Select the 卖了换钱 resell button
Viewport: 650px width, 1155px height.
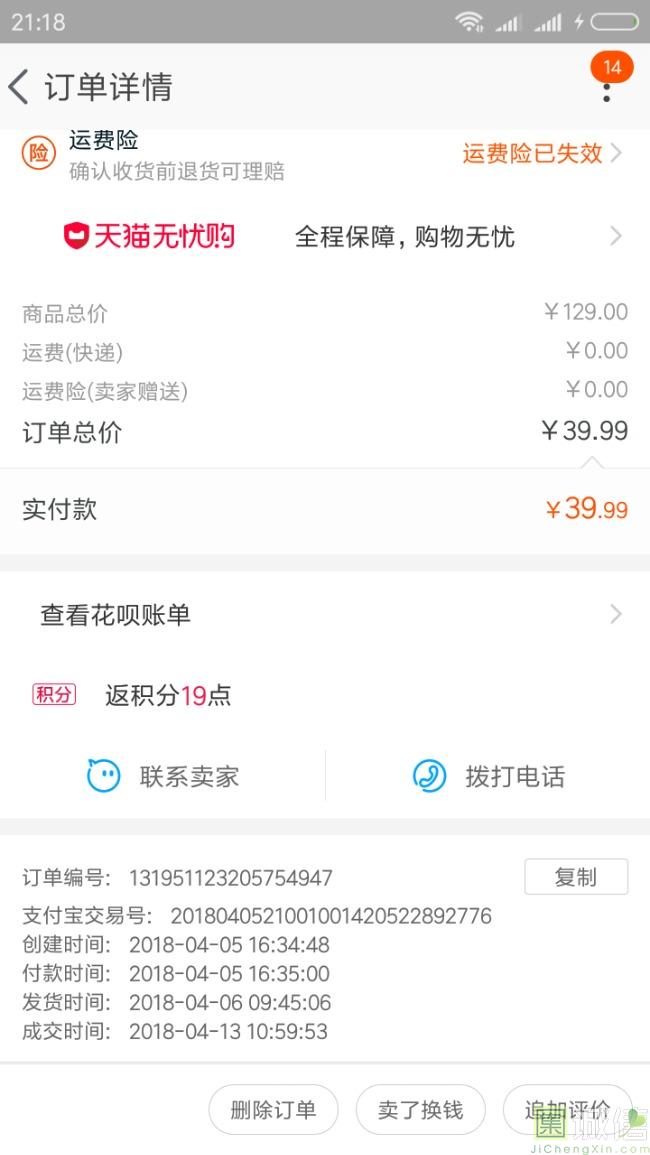point(421,1109)
